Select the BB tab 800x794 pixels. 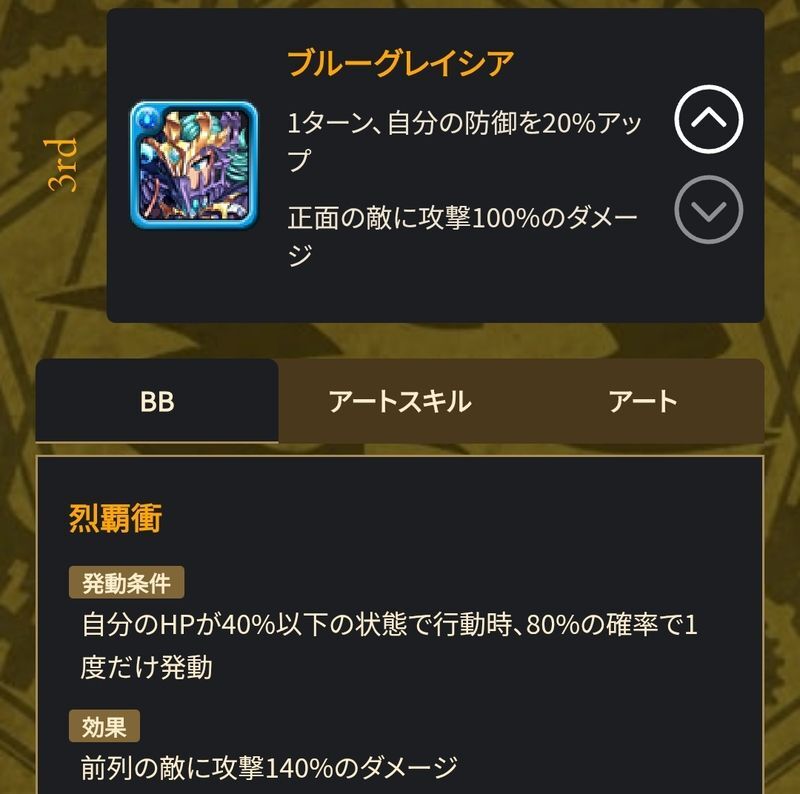pyautogui.click(x=157, y=402)
